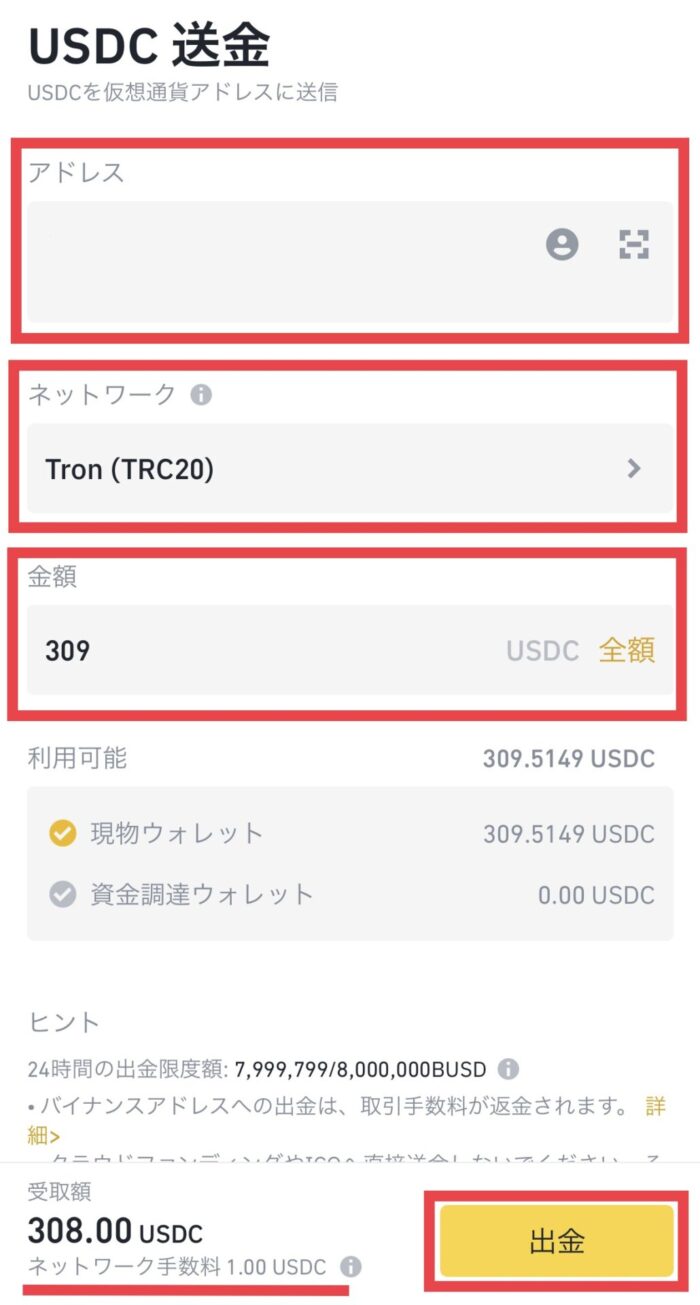This screenshot has height=1305, width=700.
Task: Show info about the network fee
Action: [x=350, y=1267]
